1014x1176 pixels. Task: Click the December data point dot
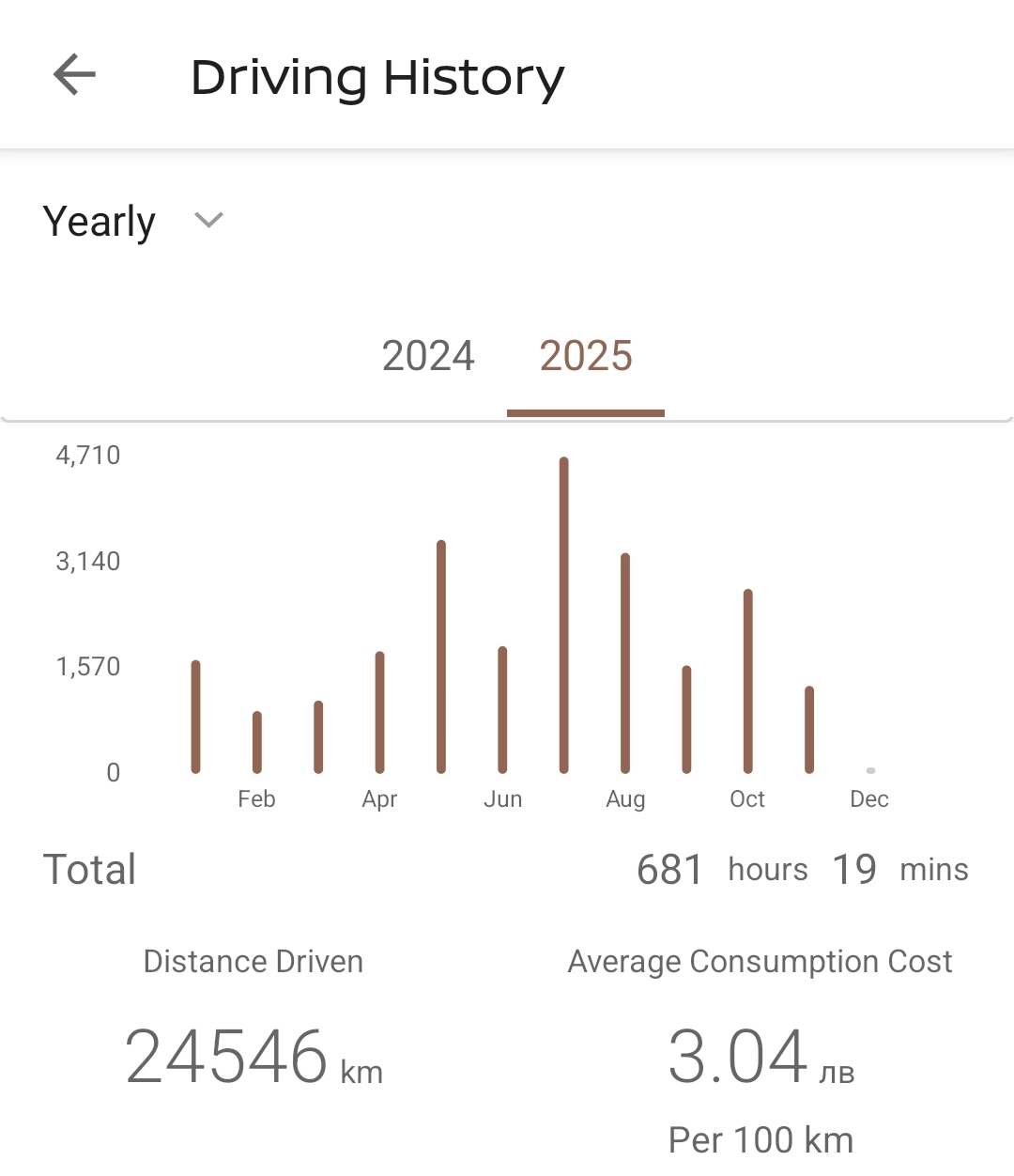coord(869,768)
